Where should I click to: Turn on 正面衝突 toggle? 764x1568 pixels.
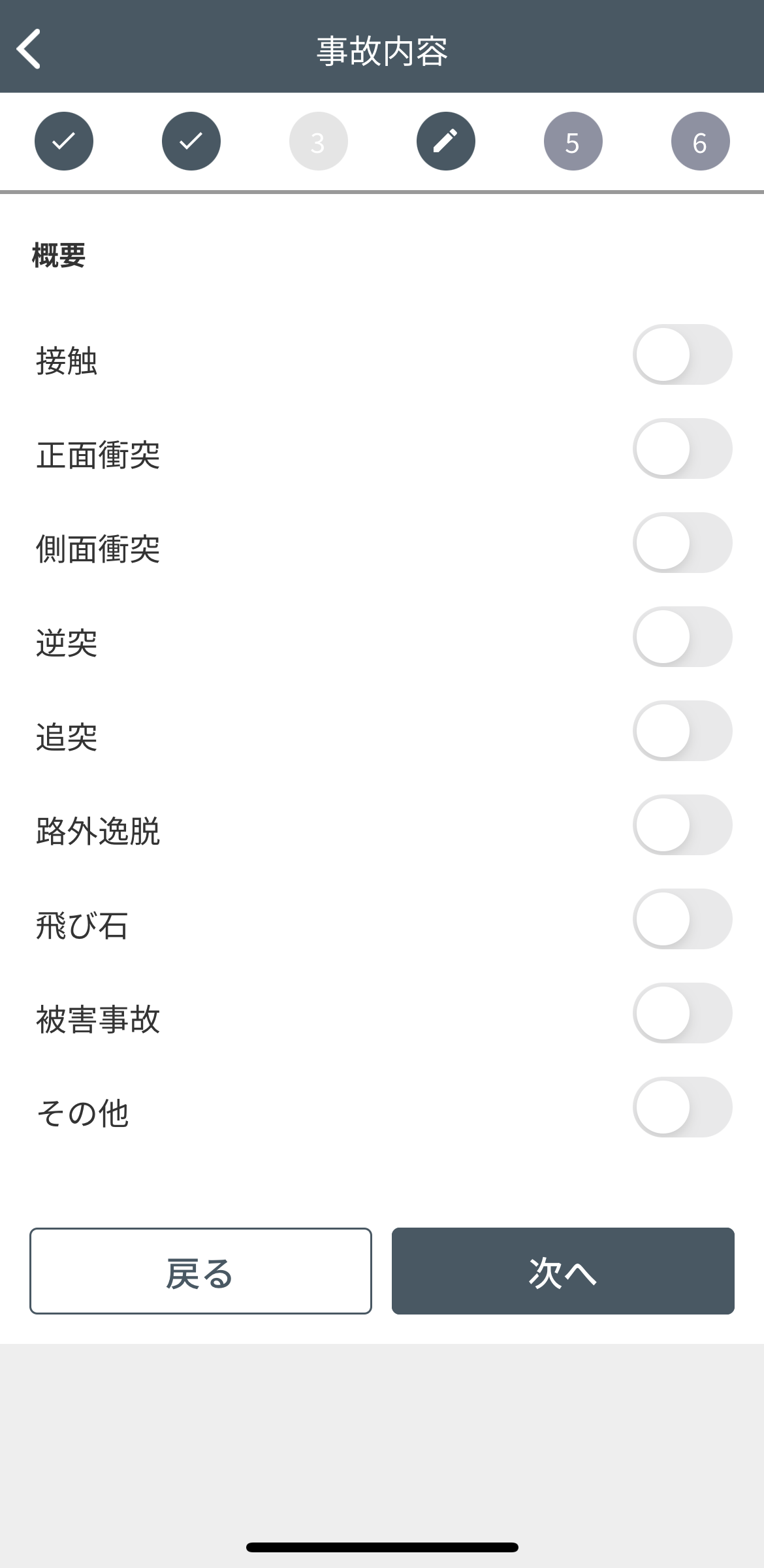coord(682,449)
